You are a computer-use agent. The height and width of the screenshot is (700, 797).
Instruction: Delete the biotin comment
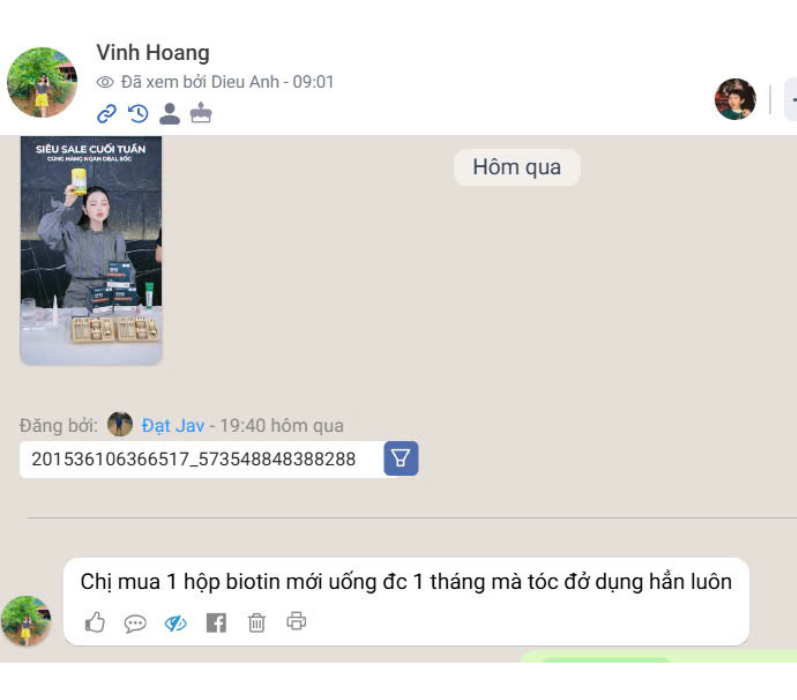257,623
